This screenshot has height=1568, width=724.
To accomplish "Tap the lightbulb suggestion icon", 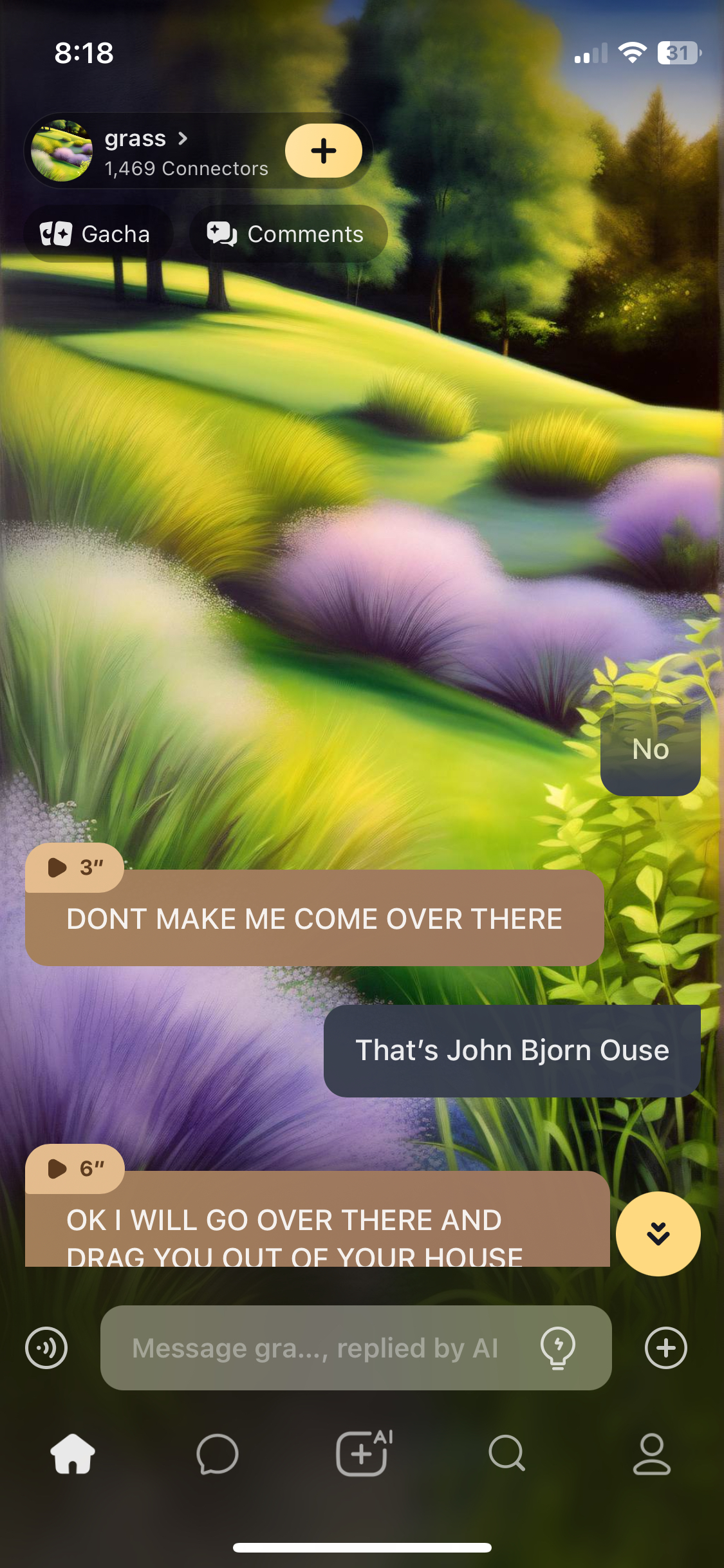I will (x=557, y=1347).
